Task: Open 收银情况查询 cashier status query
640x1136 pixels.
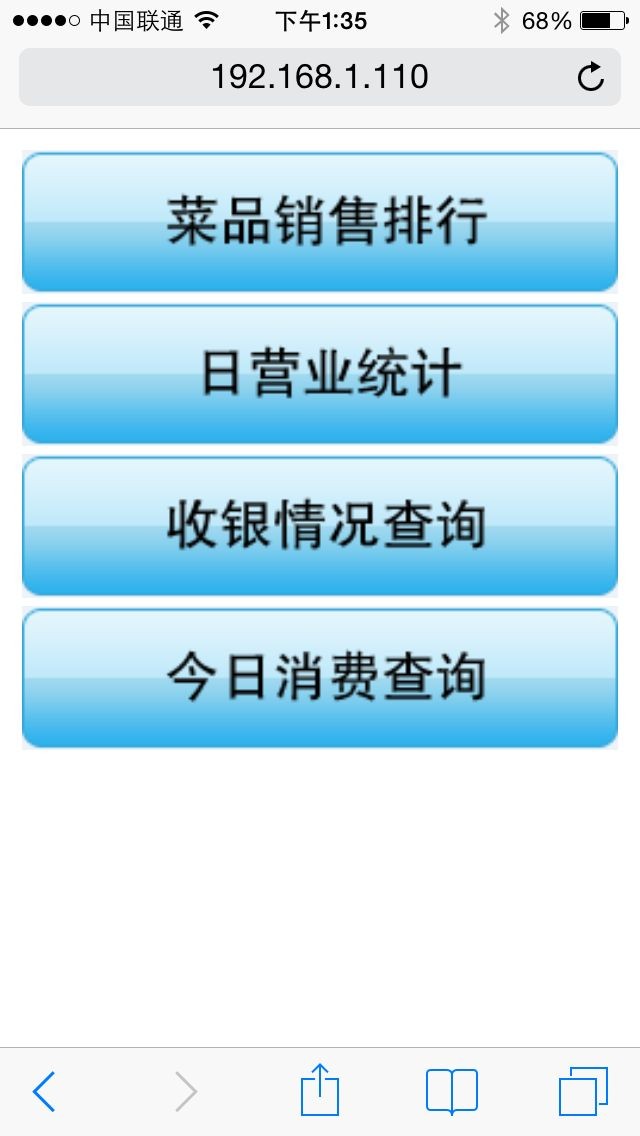Action: click(x=320, y=526)
